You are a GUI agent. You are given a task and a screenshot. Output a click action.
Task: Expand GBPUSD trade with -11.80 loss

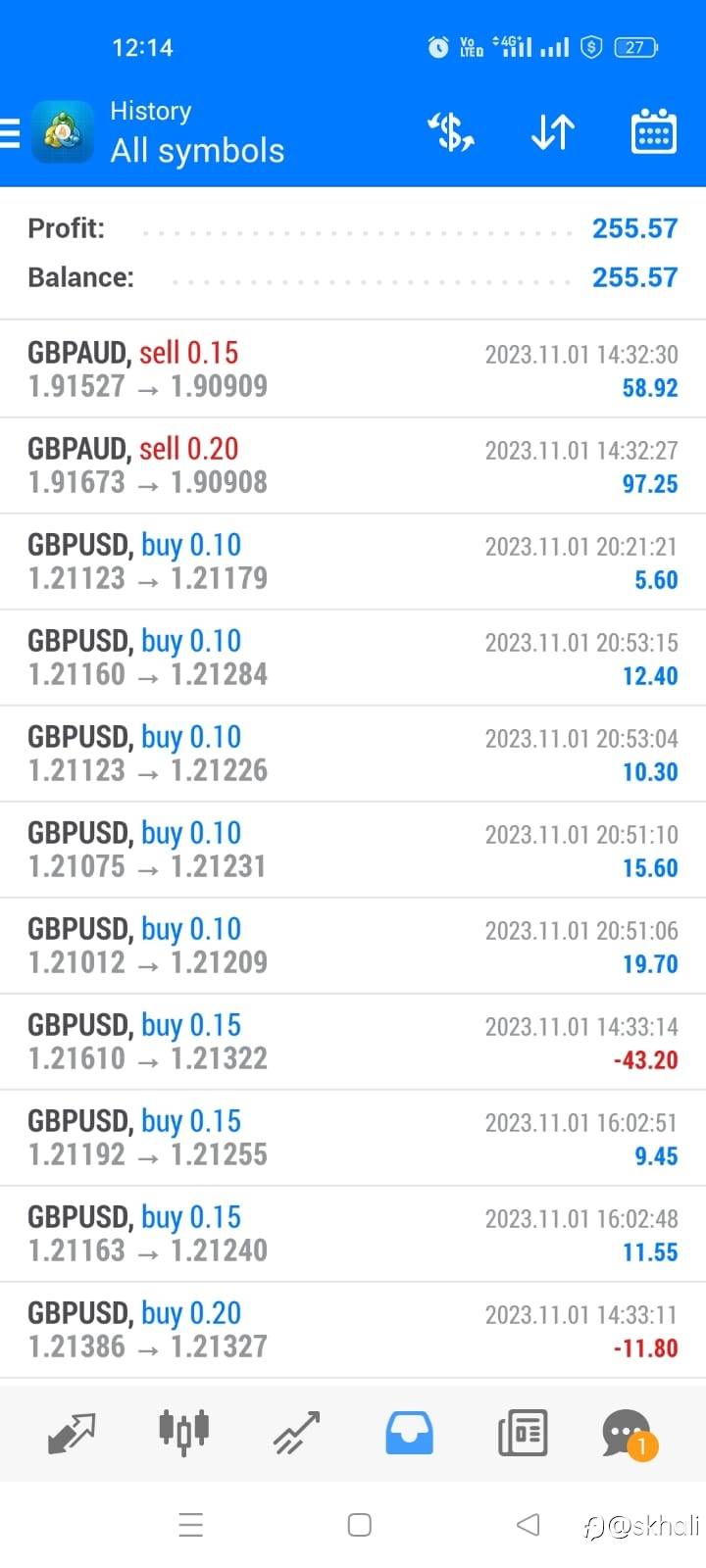(x=353, y=1330)
